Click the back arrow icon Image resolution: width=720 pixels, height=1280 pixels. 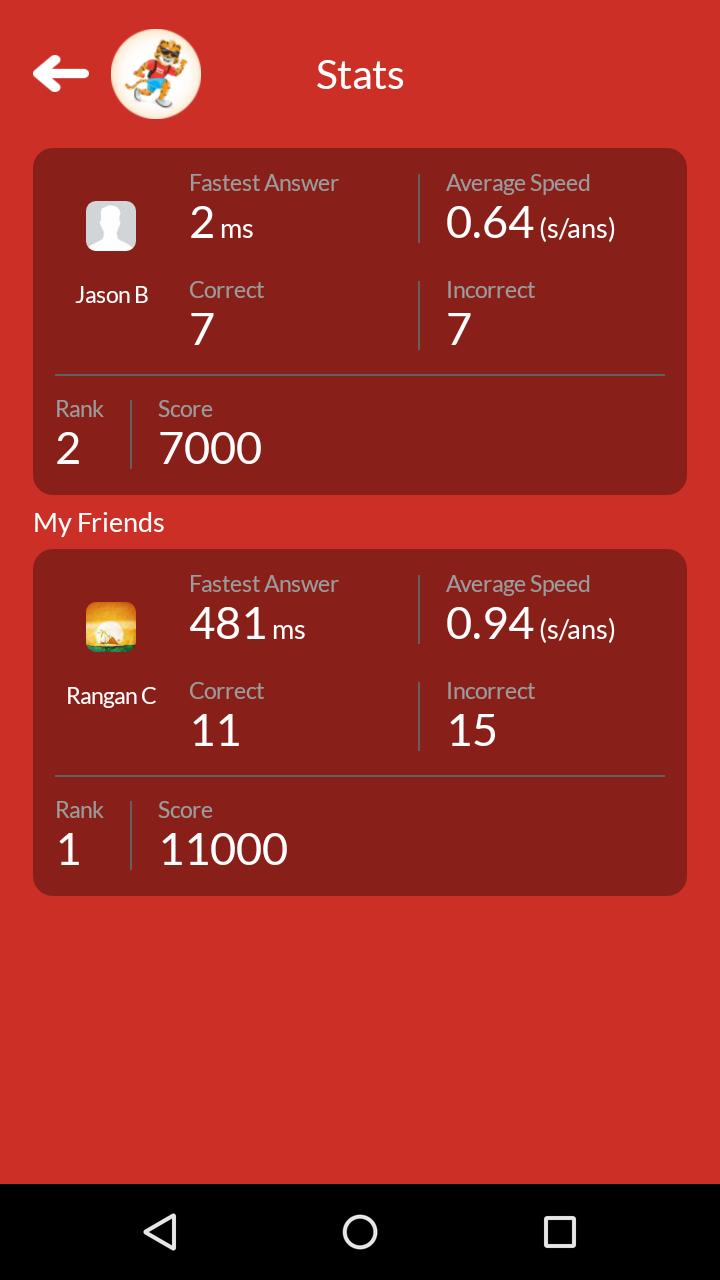tap(60, 73)
